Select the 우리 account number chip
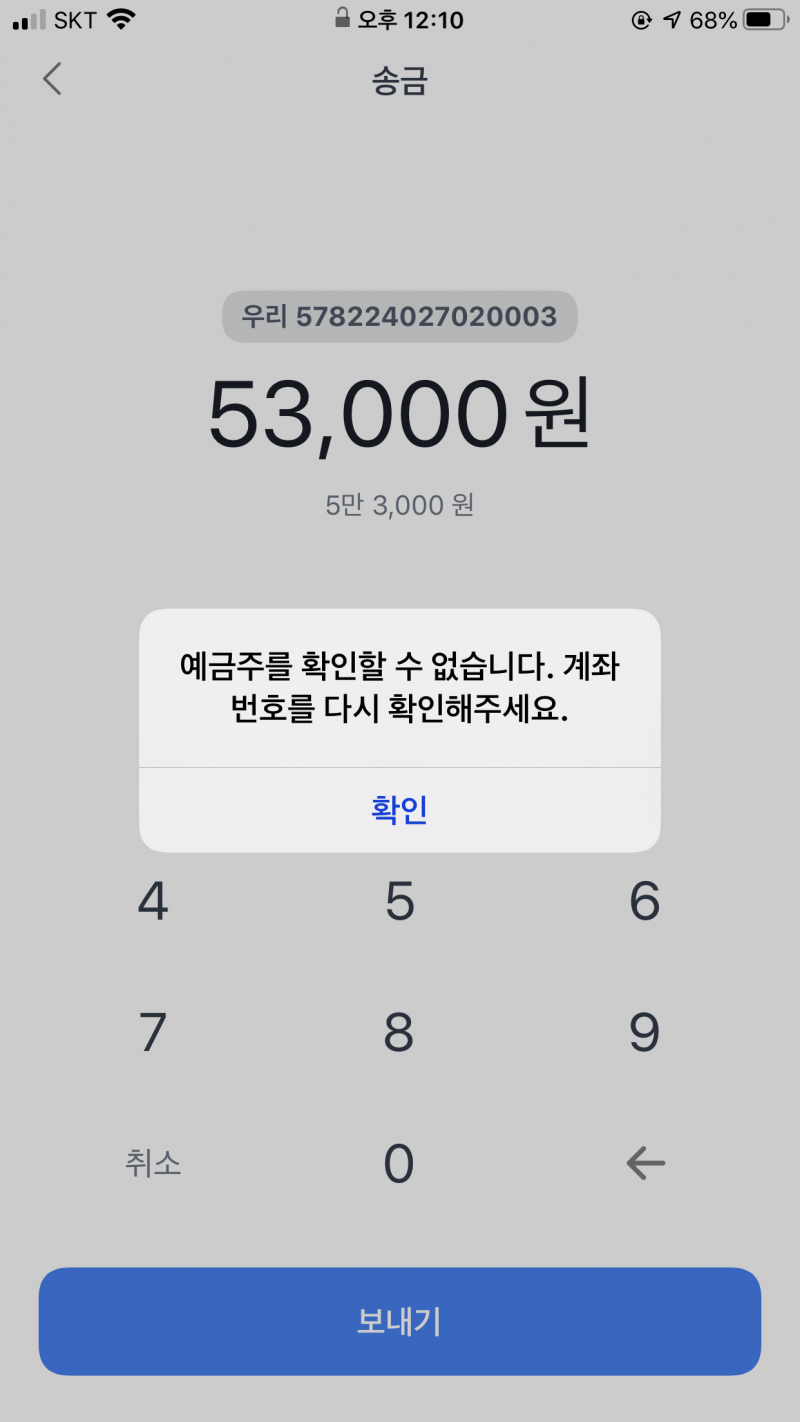Viewport: 800px width, 1422px height. (x=399, y=317)
